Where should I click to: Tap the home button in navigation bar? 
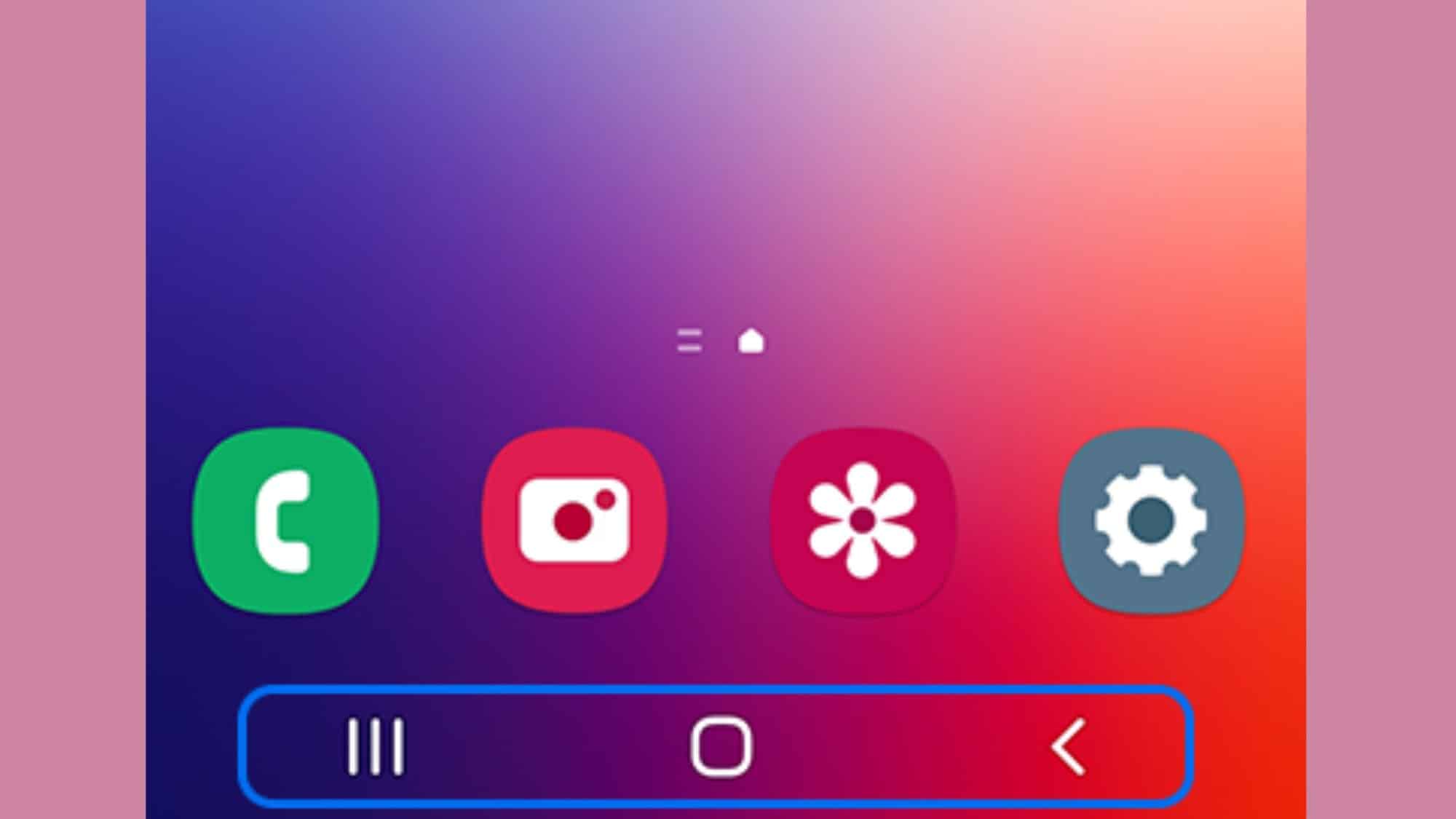pos(721,747)
